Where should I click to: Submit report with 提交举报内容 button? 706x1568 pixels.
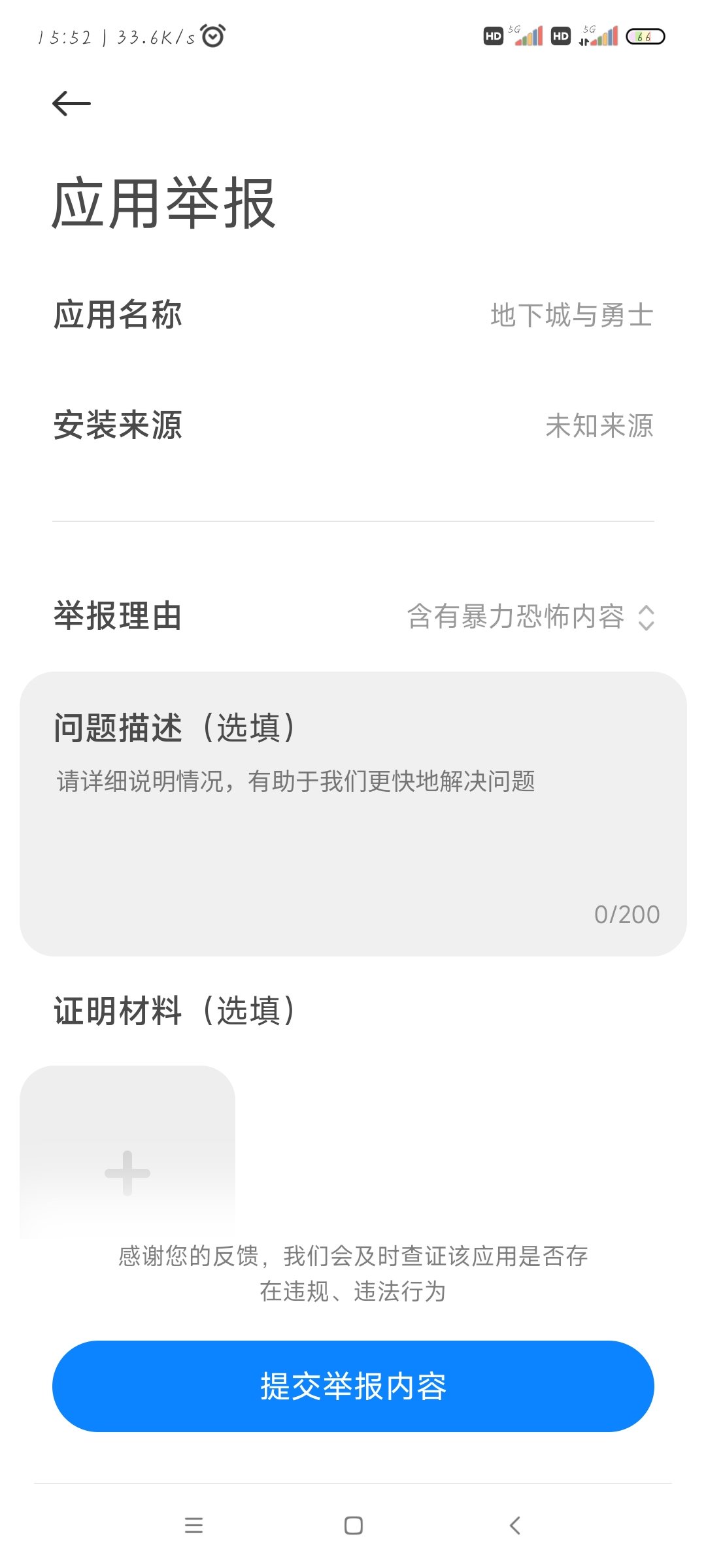pyautogui.click(x=353, y=1386)
